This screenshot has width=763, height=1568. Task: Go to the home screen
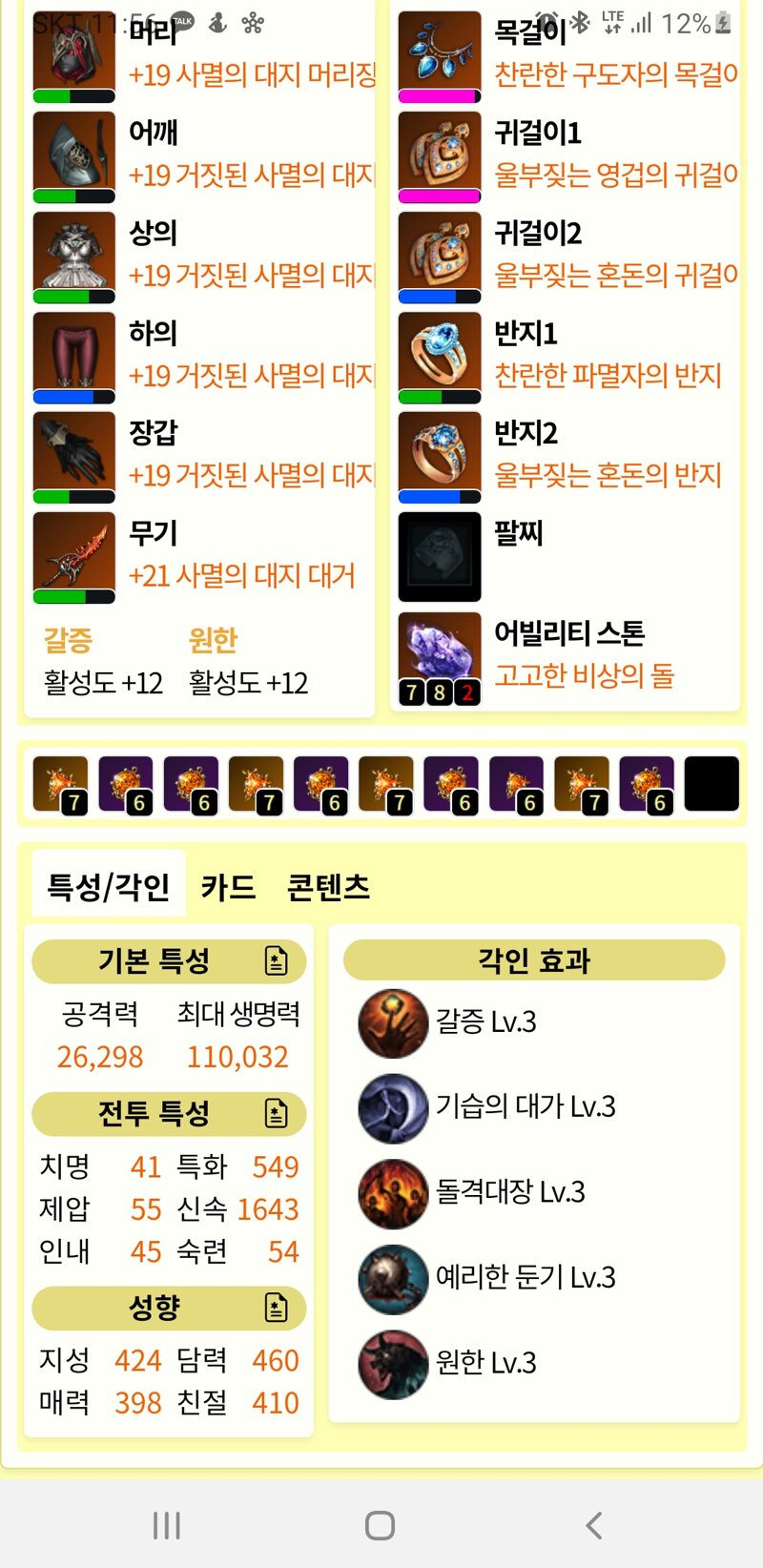[380, 1525]
